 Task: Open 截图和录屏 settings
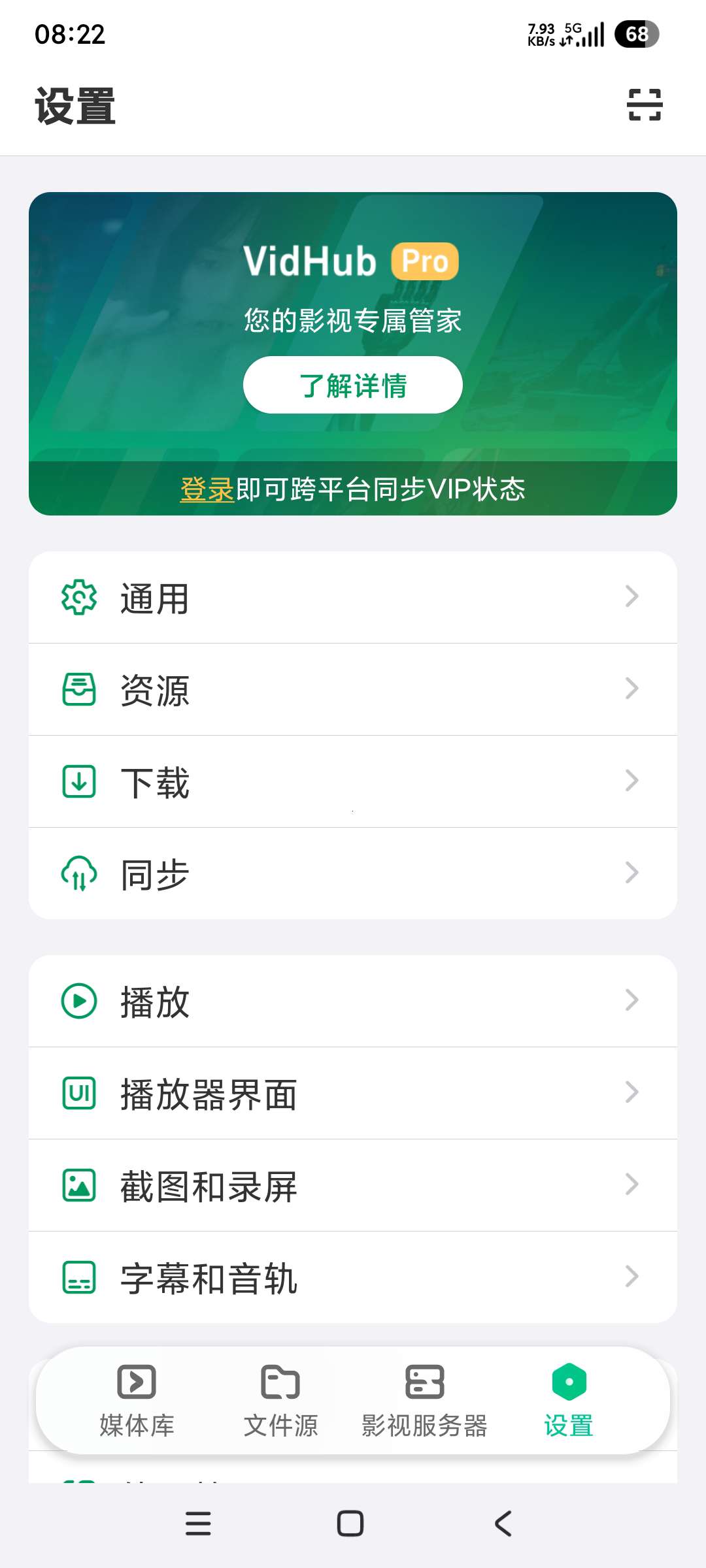[353, 1186]
